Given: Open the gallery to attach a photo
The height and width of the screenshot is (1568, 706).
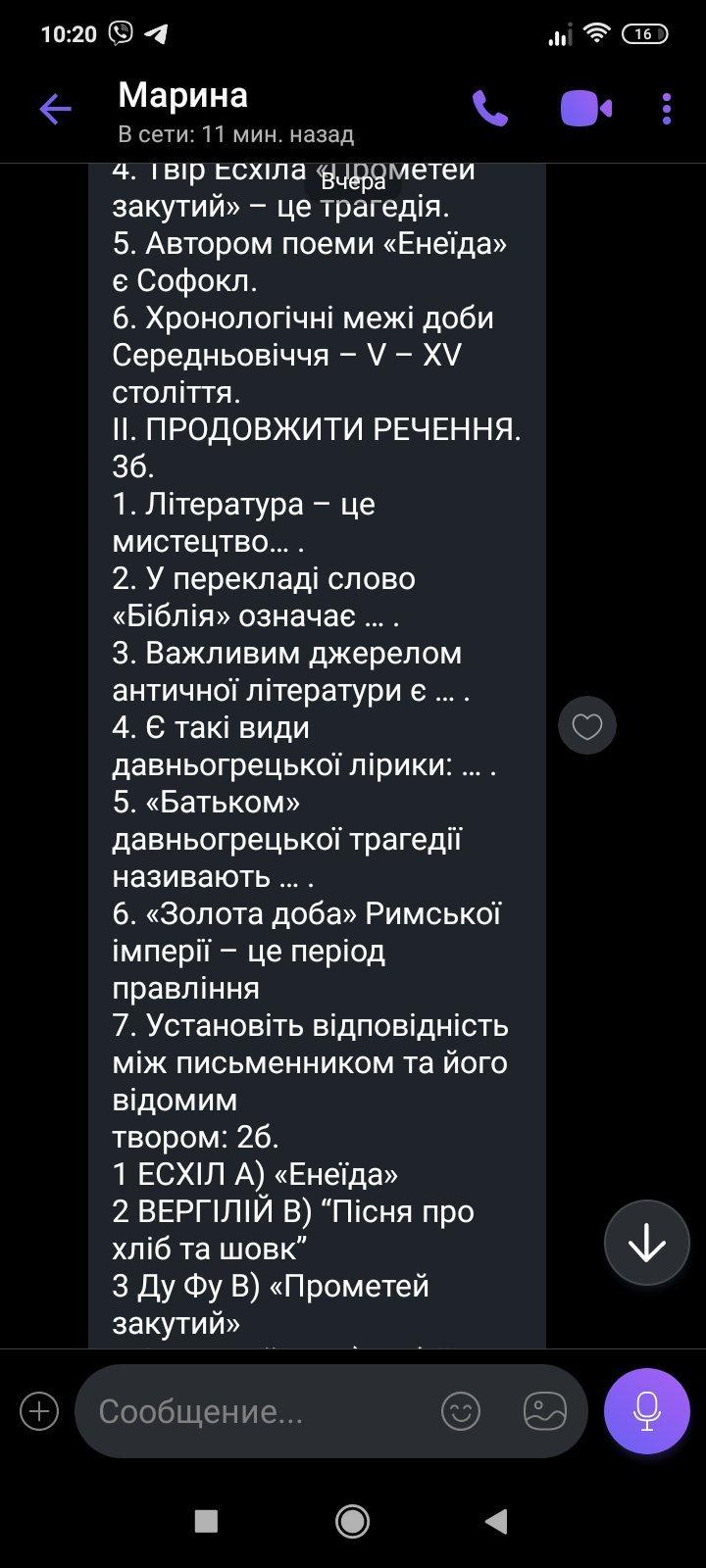Looking at the screenshot, I should [x=546, y=1411].
